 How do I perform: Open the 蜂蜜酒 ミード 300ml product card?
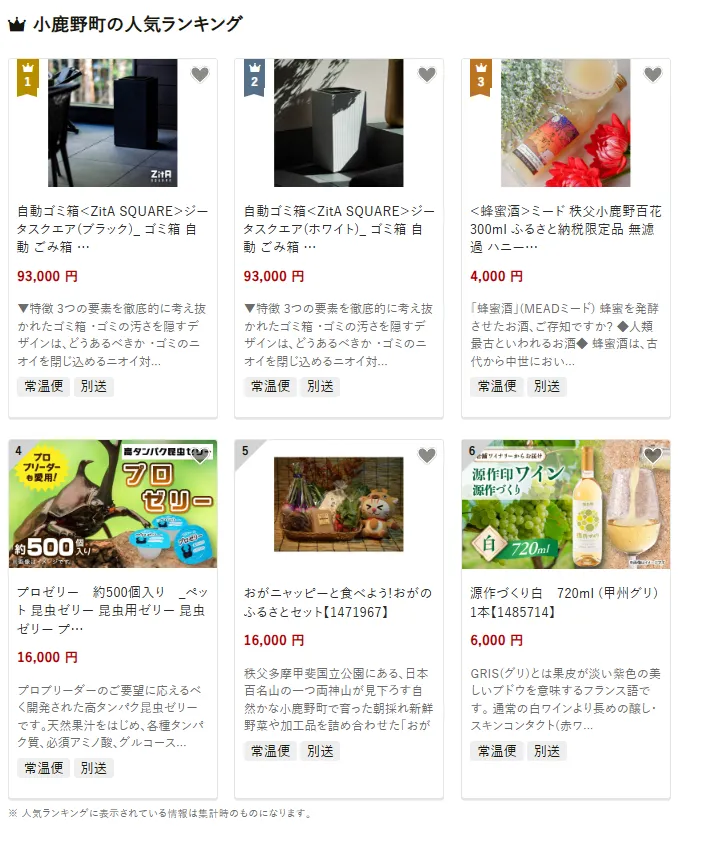tap(566, 229)
